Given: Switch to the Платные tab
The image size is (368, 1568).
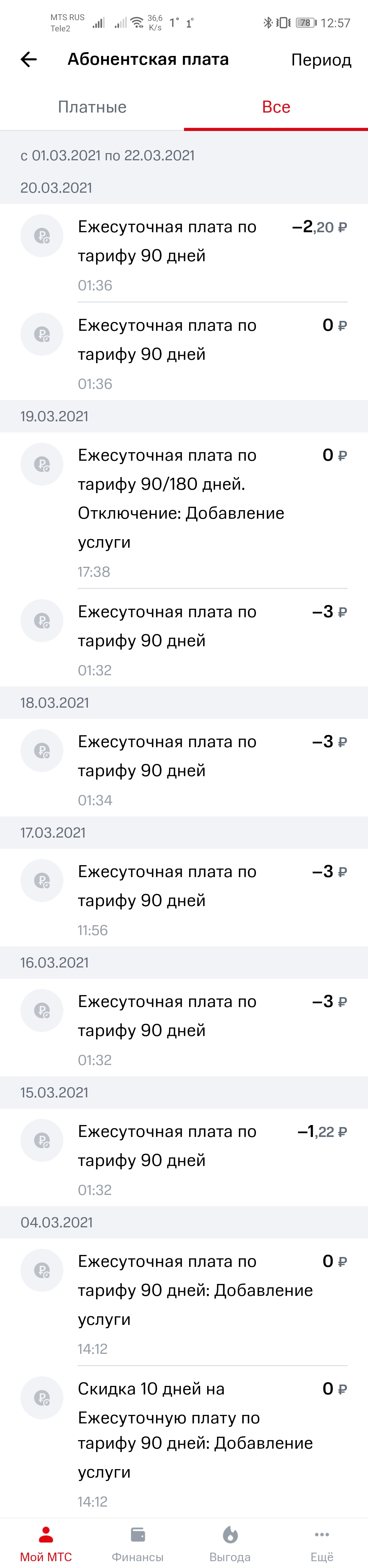Looking at the screenshot, I should coord(92,107).
